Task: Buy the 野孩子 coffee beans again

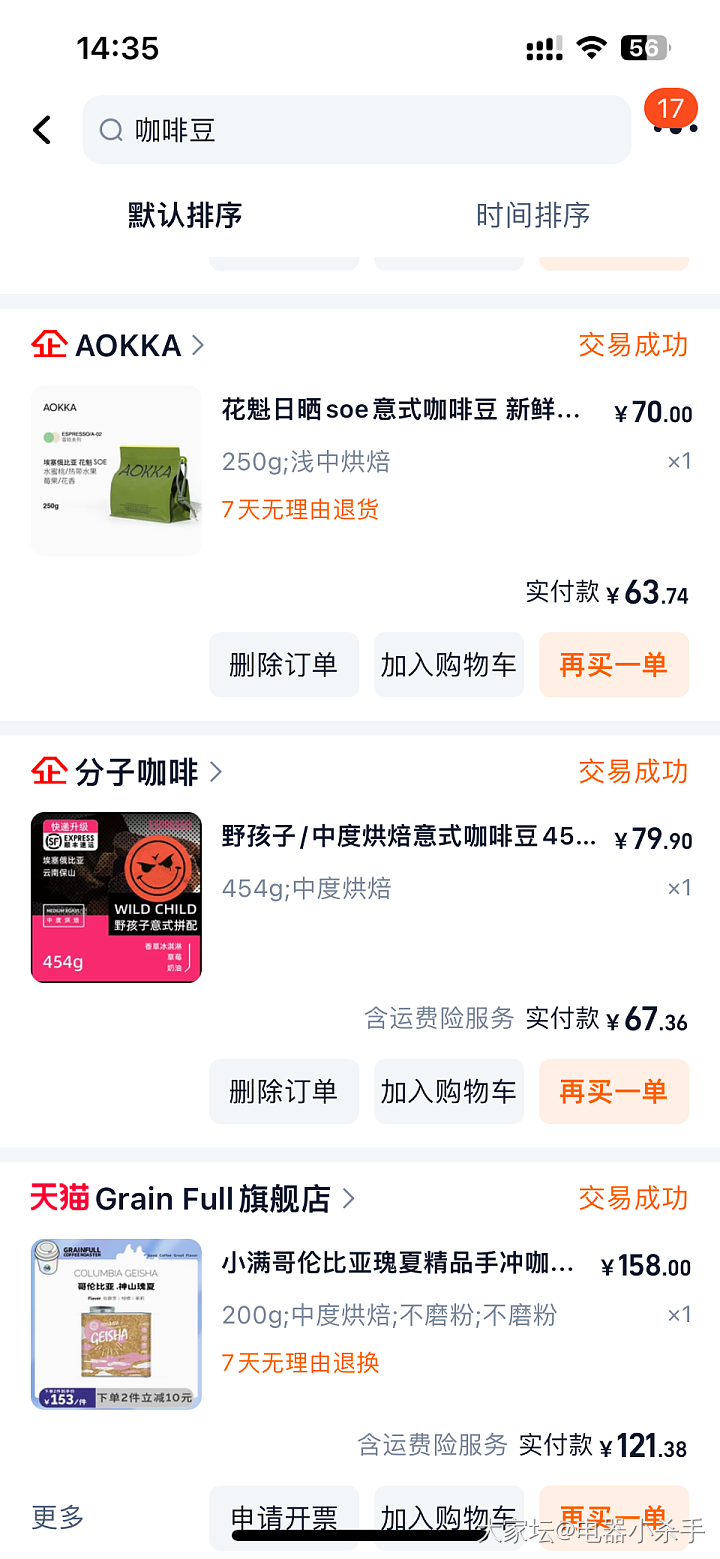Action: (614, 1091)
